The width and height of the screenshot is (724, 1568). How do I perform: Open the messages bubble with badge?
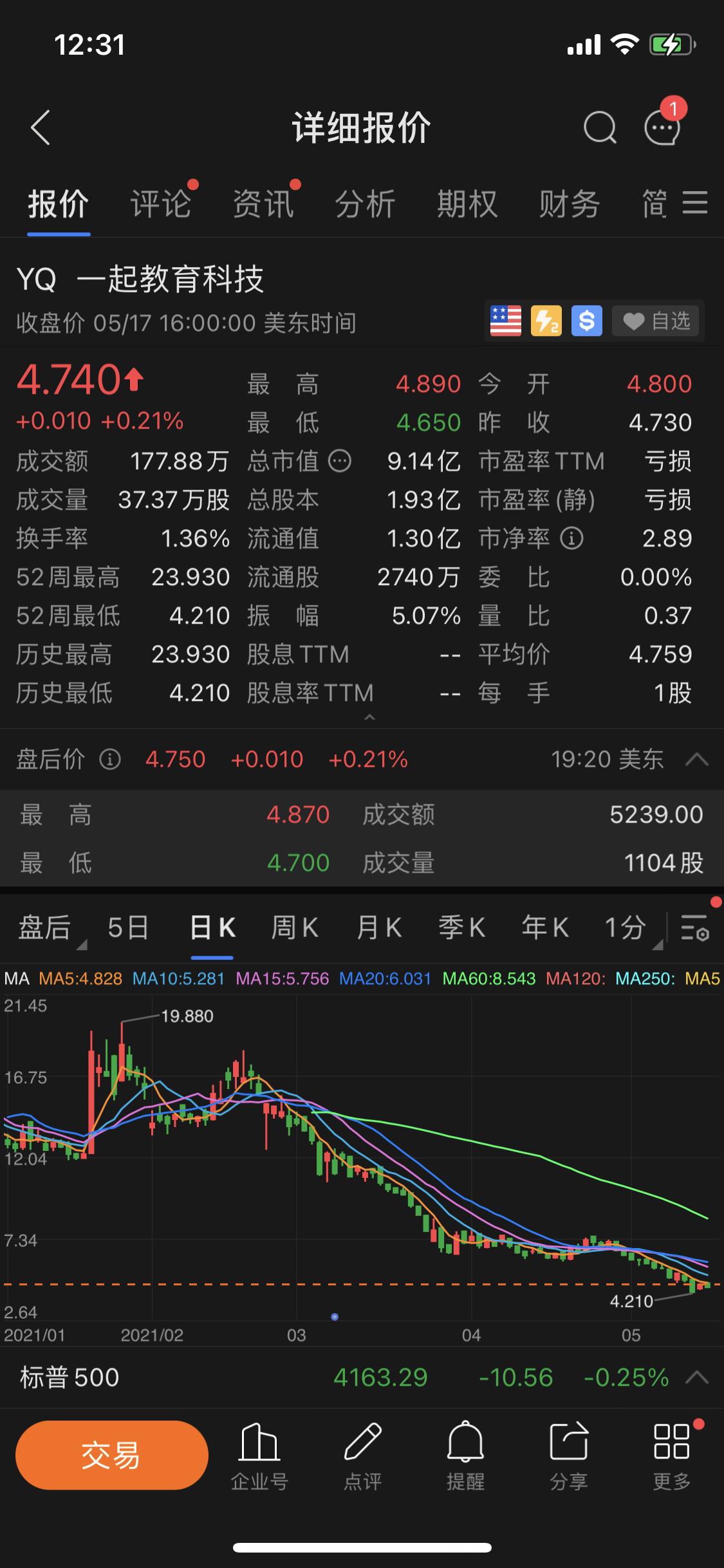tap(662, 127)
